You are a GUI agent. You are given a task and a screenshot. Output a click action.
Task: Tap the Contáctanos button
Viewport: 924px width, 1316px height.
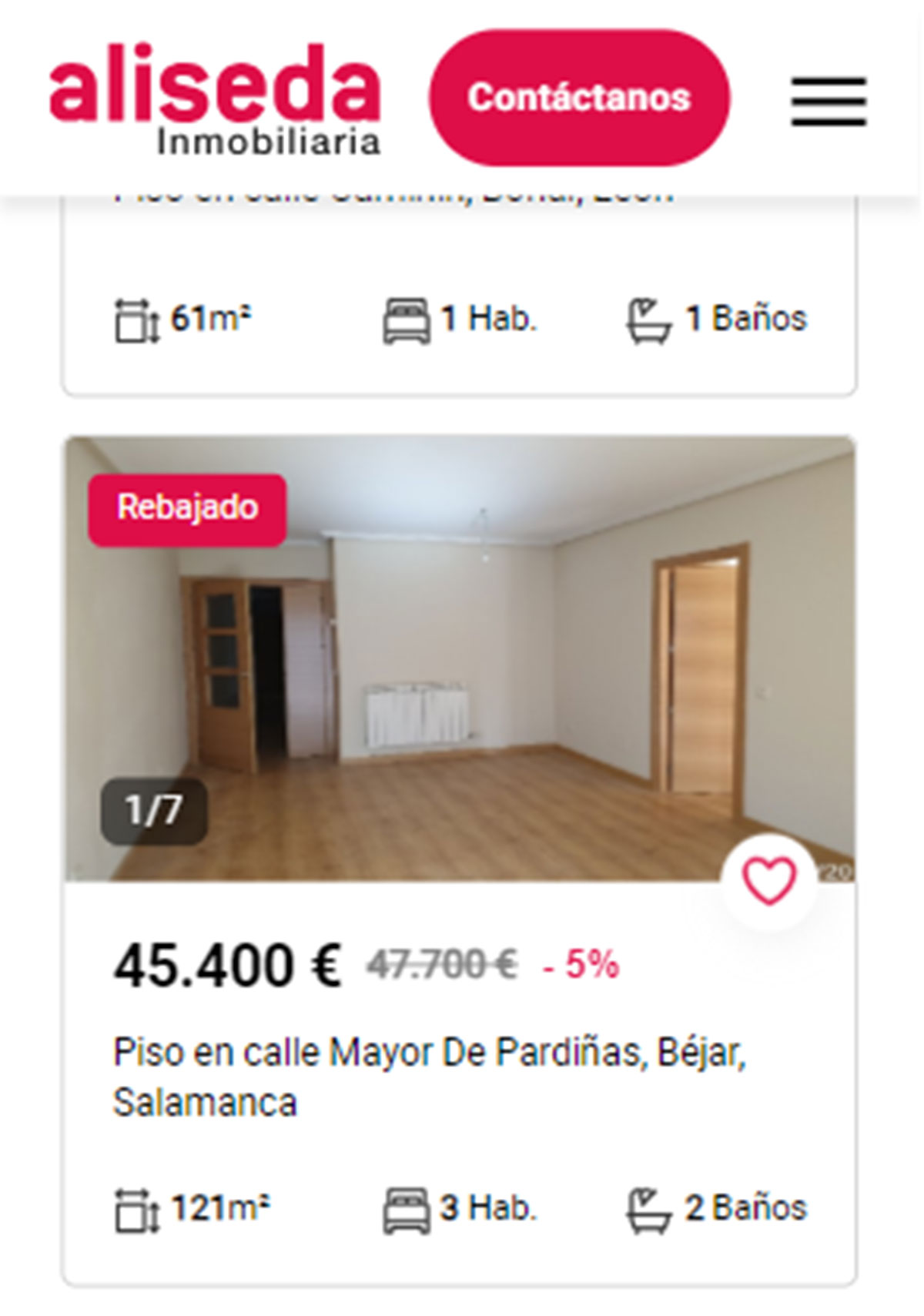(x=579, y=98)
